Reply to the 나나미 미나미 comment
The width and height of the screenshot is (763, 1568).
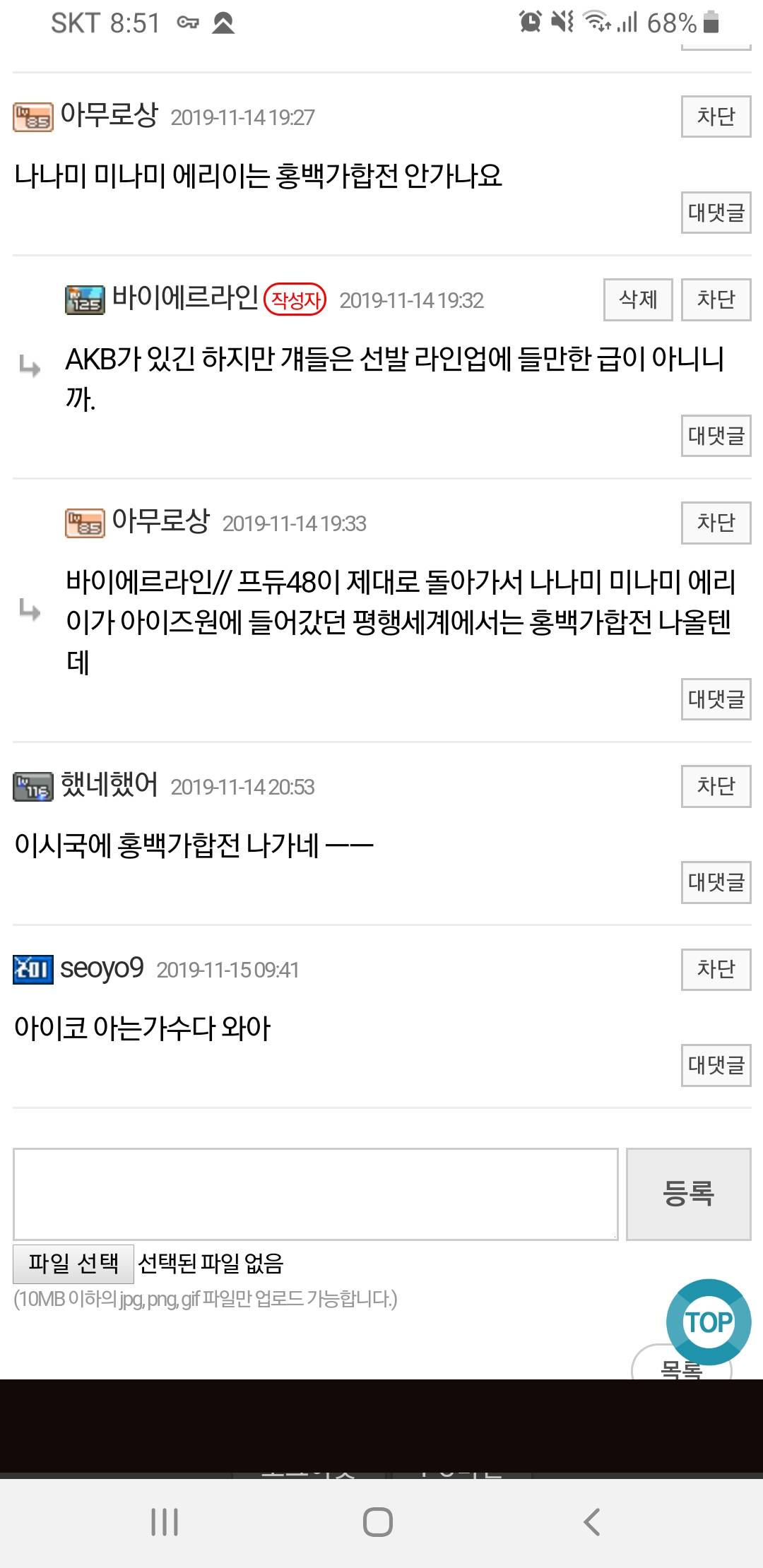(716, 212)
